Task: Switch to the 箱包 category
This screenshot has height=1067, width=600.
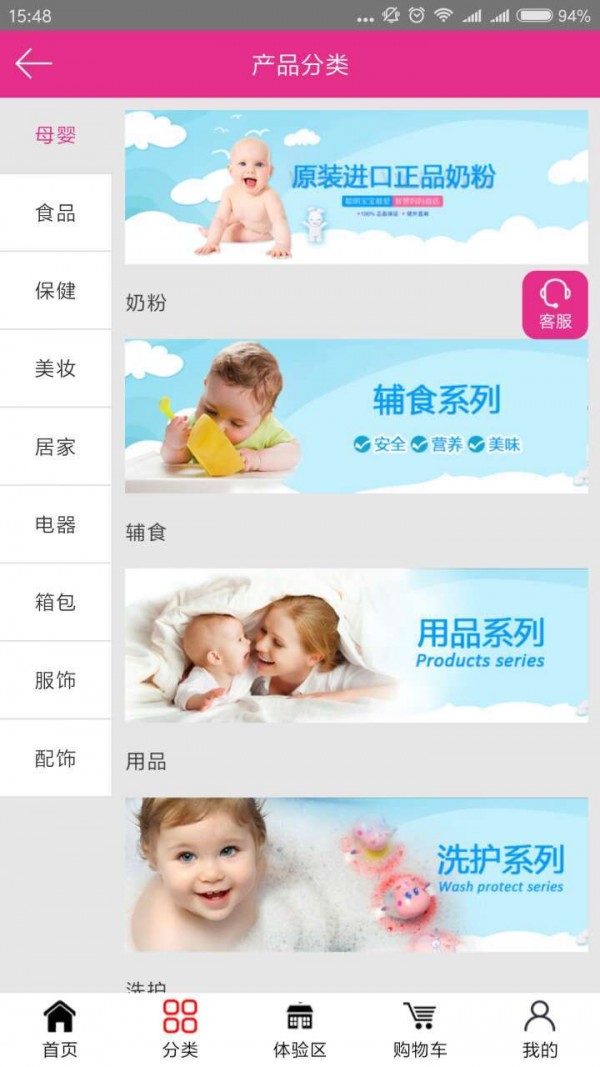Action: click(55, 603)
